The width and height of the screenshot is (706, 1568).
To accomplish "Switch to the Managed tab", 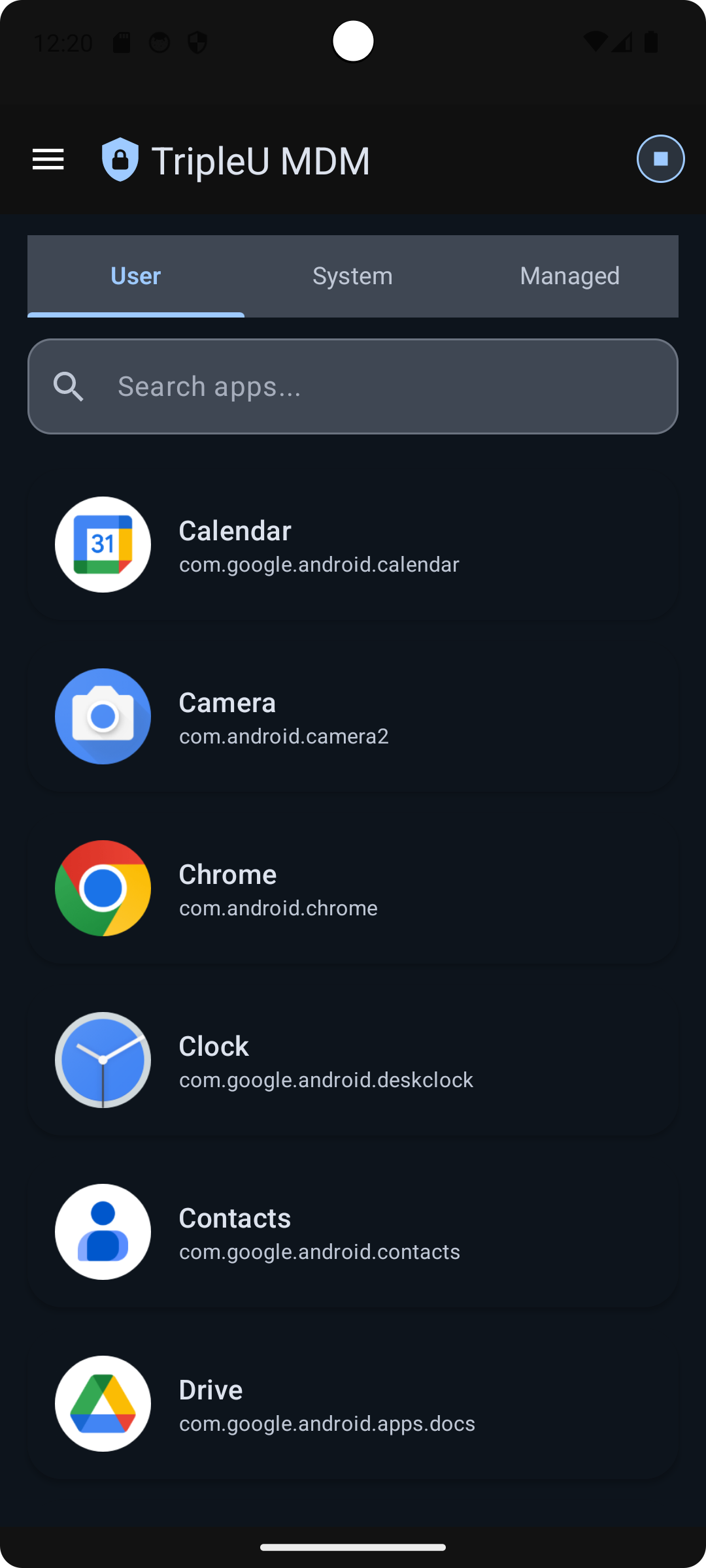I will pyautogui.click(x=569, y=276).
